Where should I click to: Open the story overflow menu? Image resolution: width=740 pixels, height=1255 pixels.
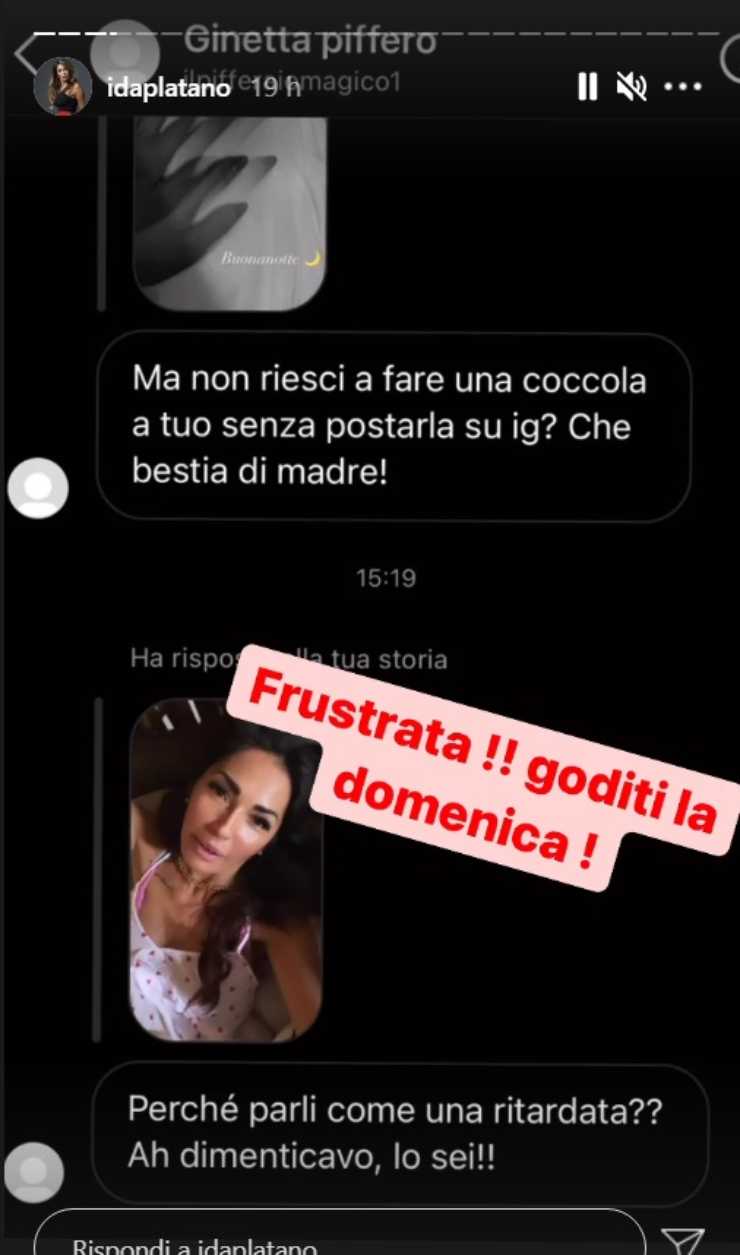pos(682,88)
